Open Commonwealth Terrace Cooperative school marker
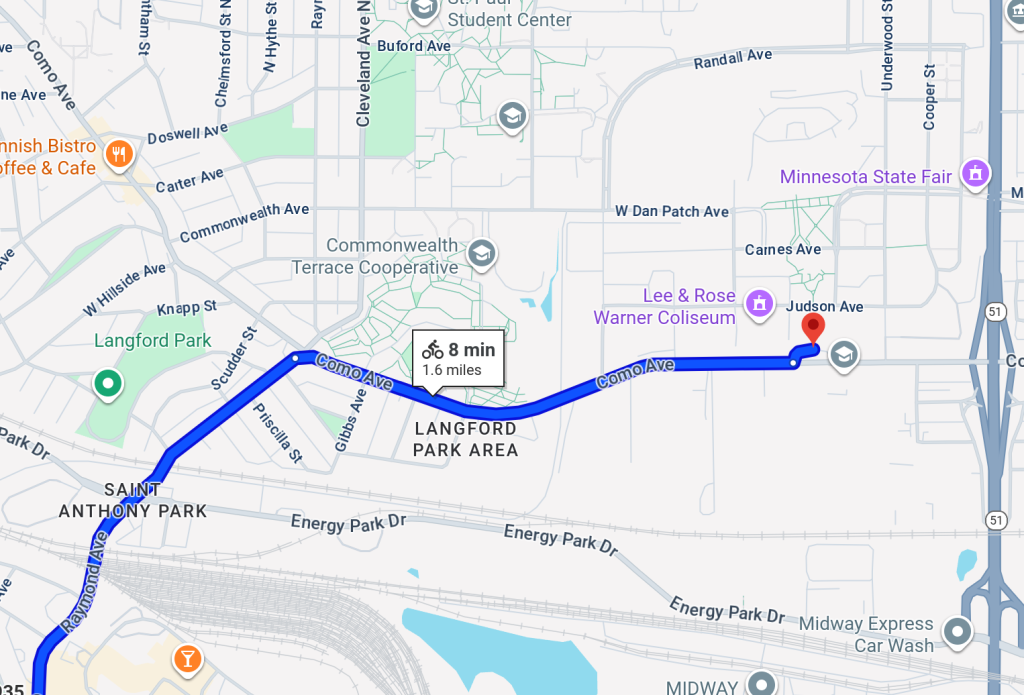 (482, 253)
